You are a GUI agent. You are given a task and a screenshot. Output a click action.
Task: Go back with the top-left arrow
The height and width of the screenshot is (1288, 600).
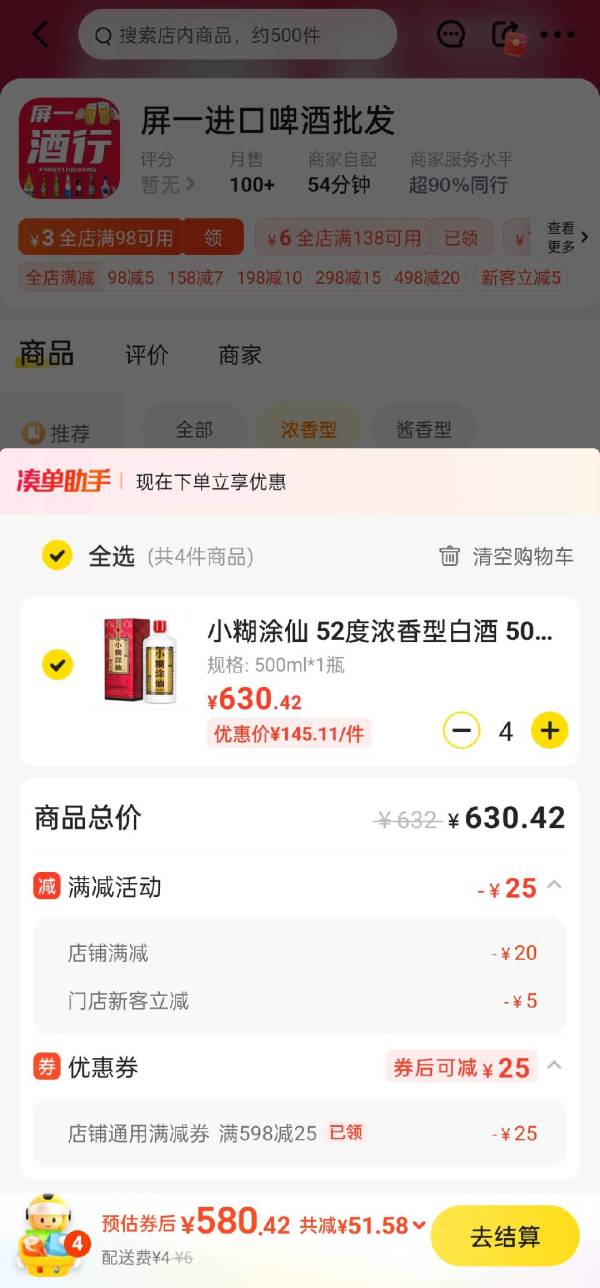tap(40, 34)
